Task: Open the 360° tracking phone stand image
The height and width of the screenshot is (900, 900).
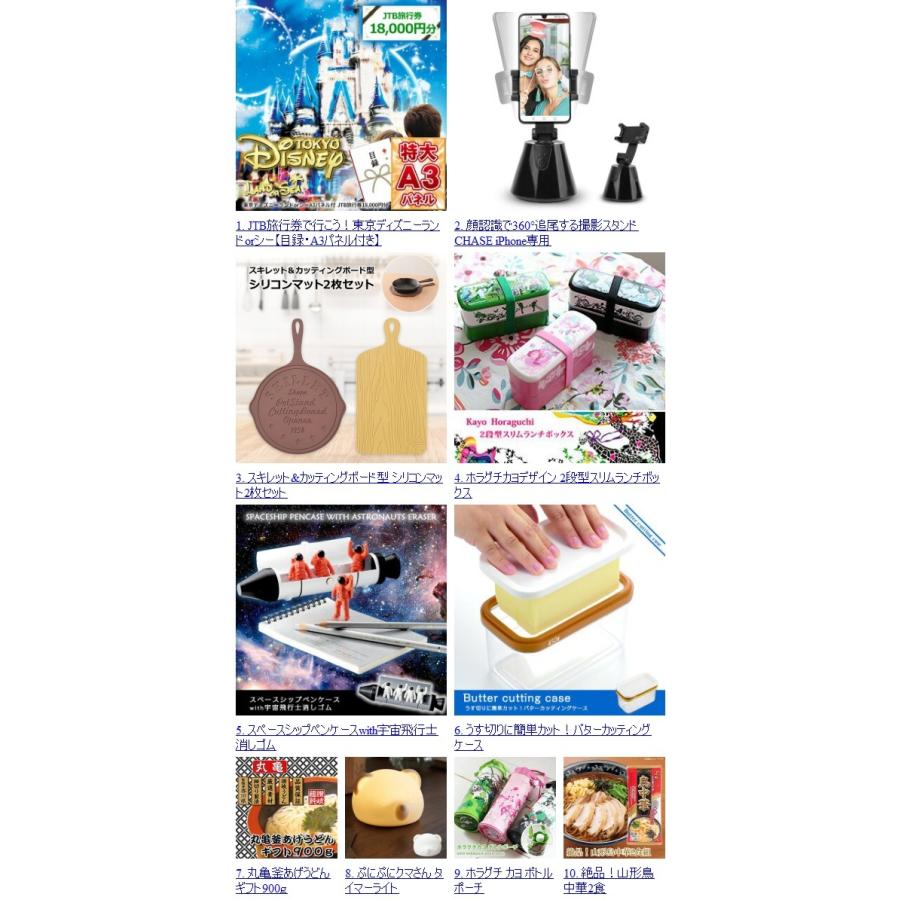Action: [x=559, y=105]
